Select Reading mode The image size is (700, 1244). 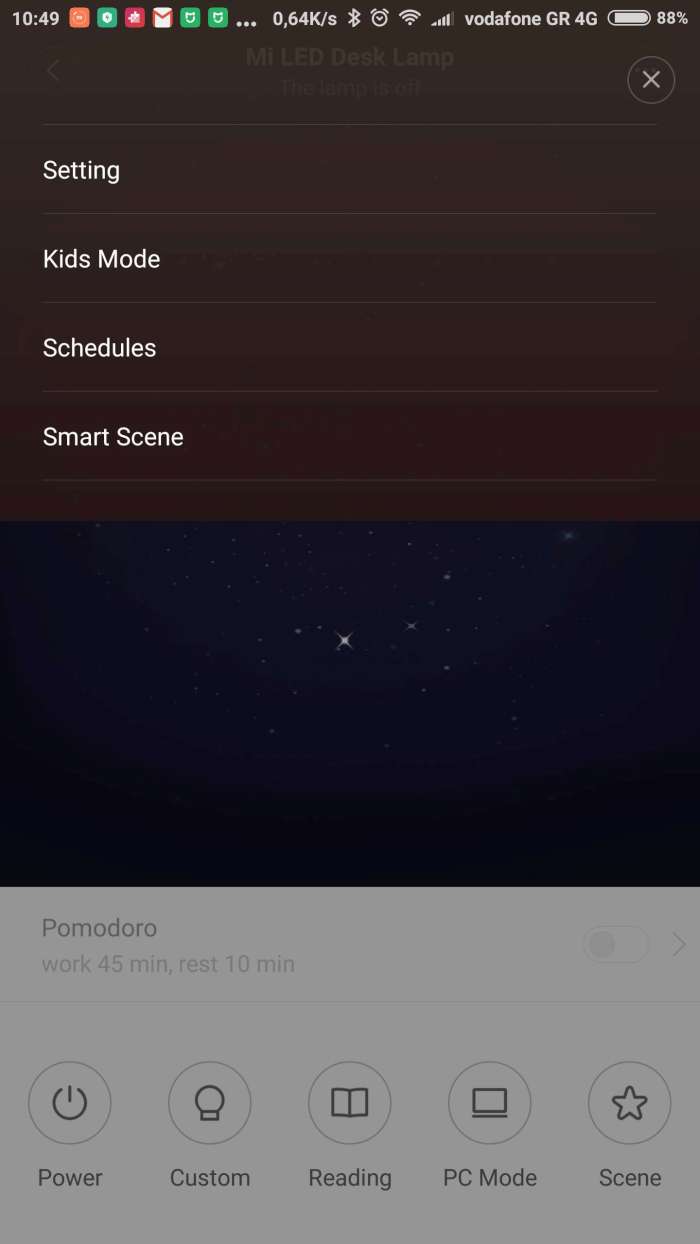(350, 1103)
